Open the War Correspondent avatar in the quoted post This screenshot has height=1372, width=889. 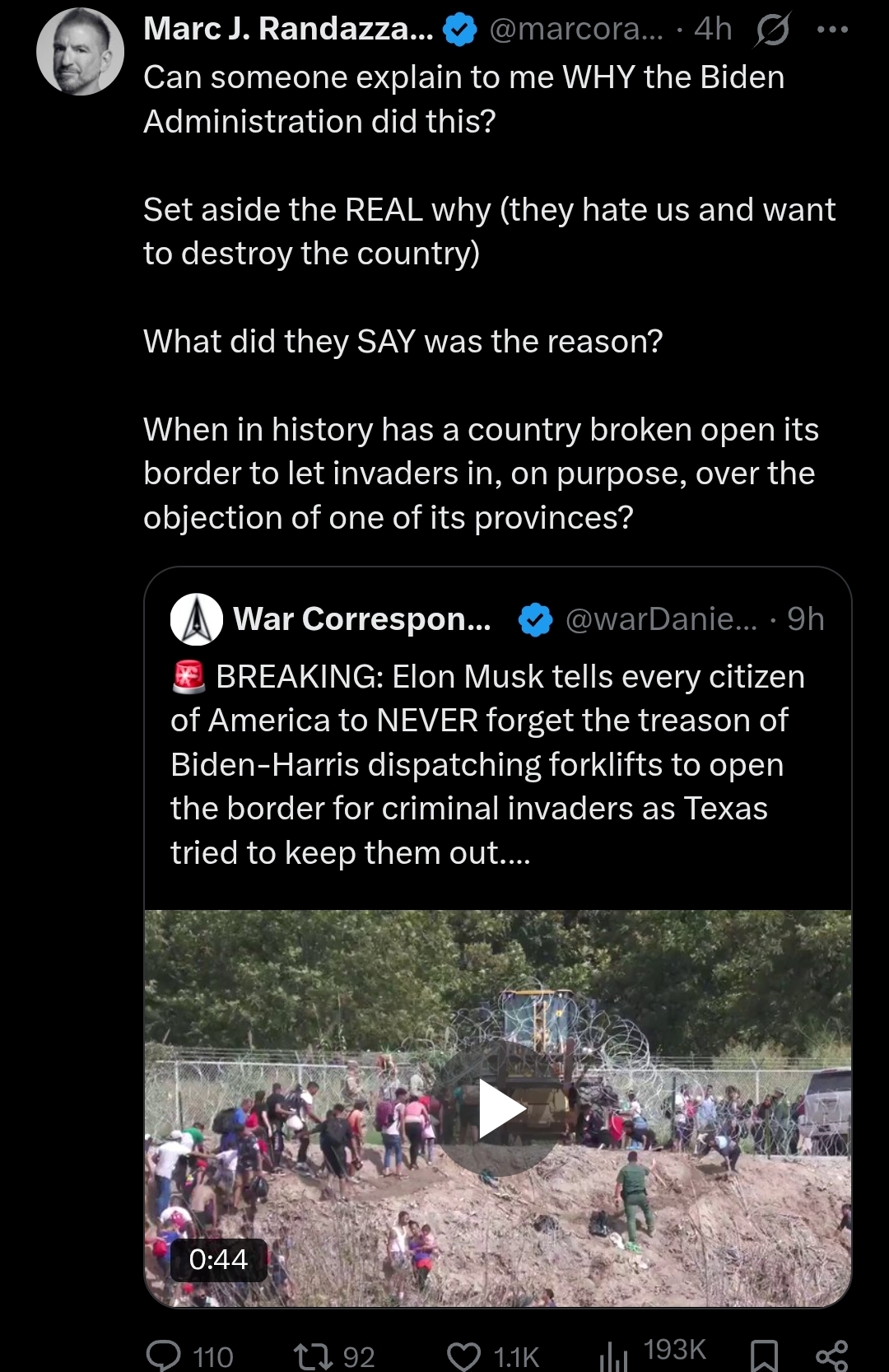[197, 619]
